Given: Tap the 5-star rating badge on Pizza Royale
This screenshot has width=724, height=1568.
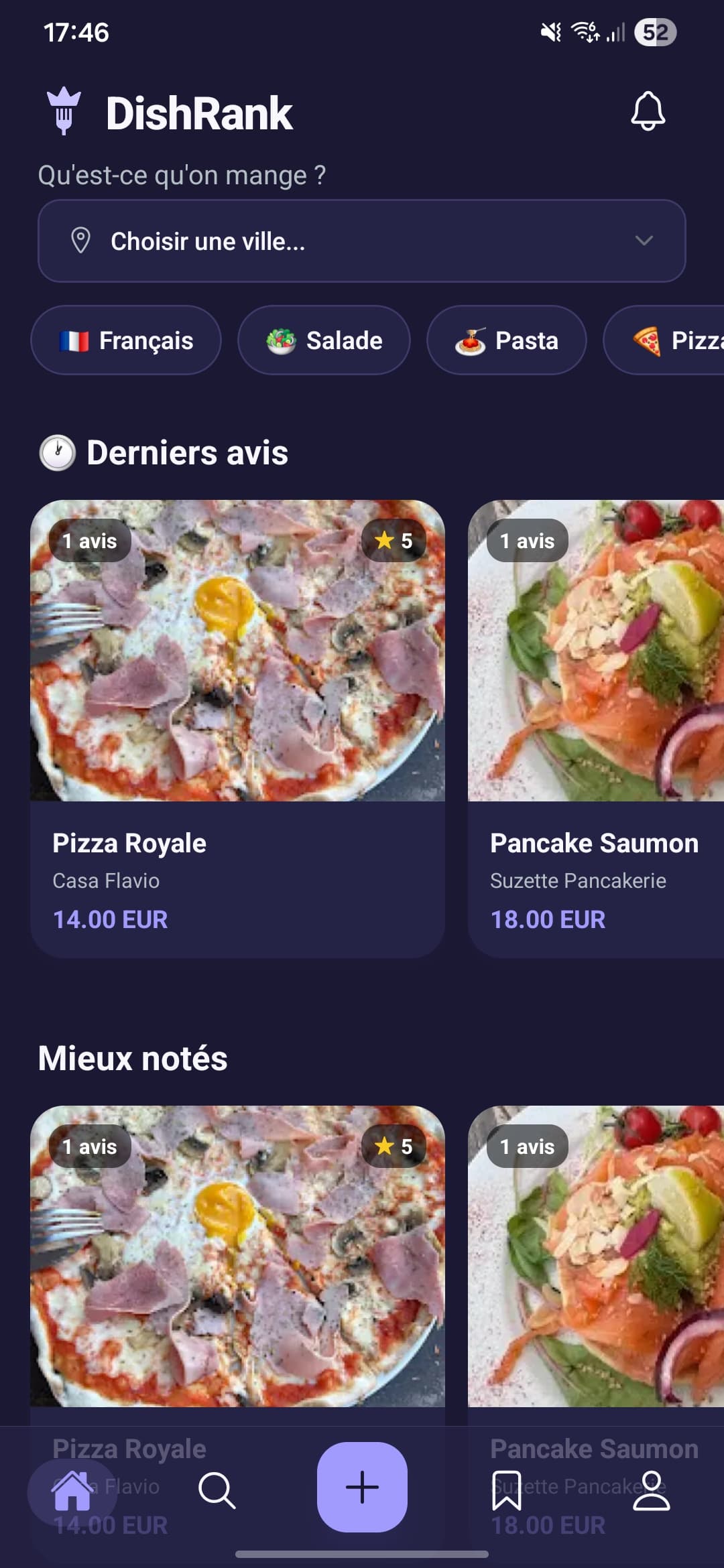Looking at the screenshot, I should [x=393, y=540].
